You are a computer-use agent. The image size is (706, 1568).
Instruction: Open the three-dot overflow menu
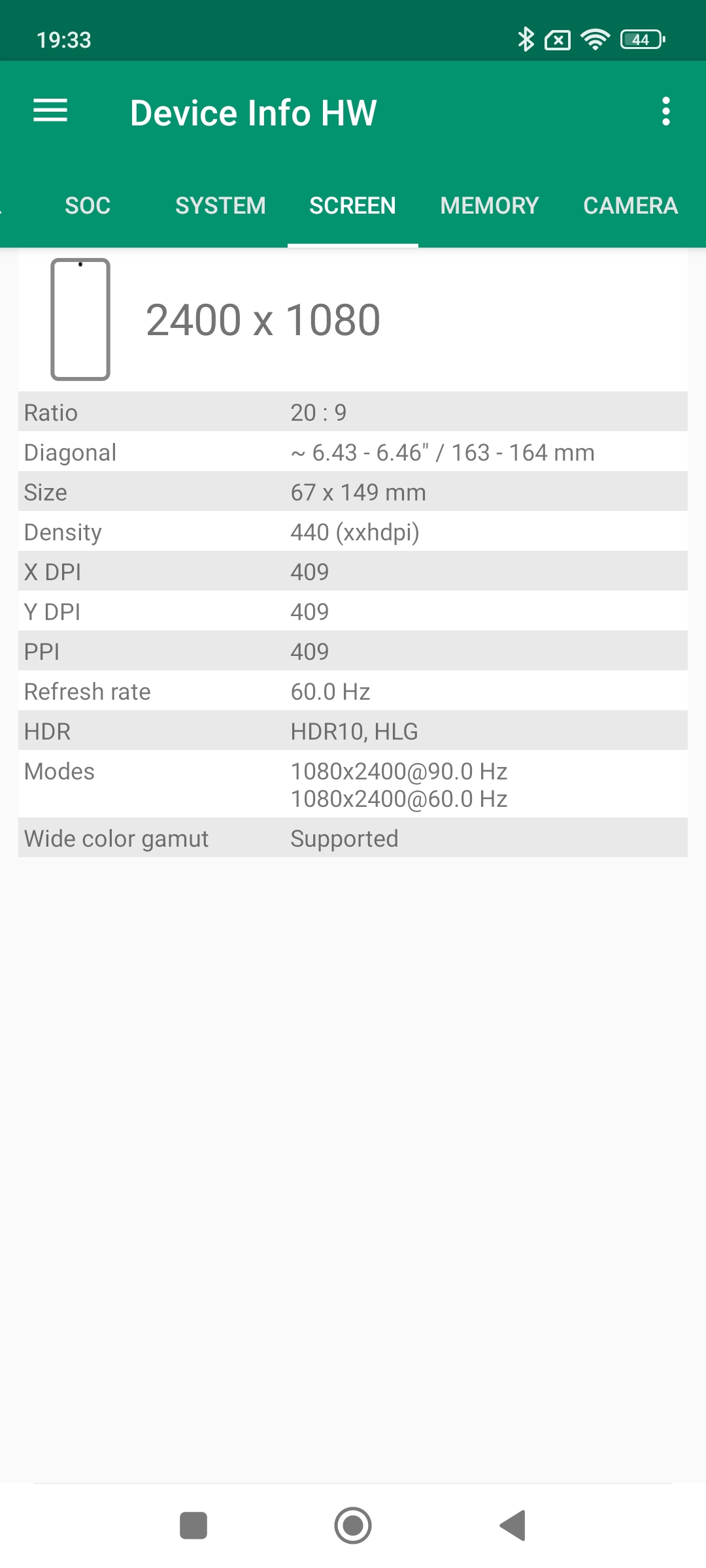coord(665,111)
